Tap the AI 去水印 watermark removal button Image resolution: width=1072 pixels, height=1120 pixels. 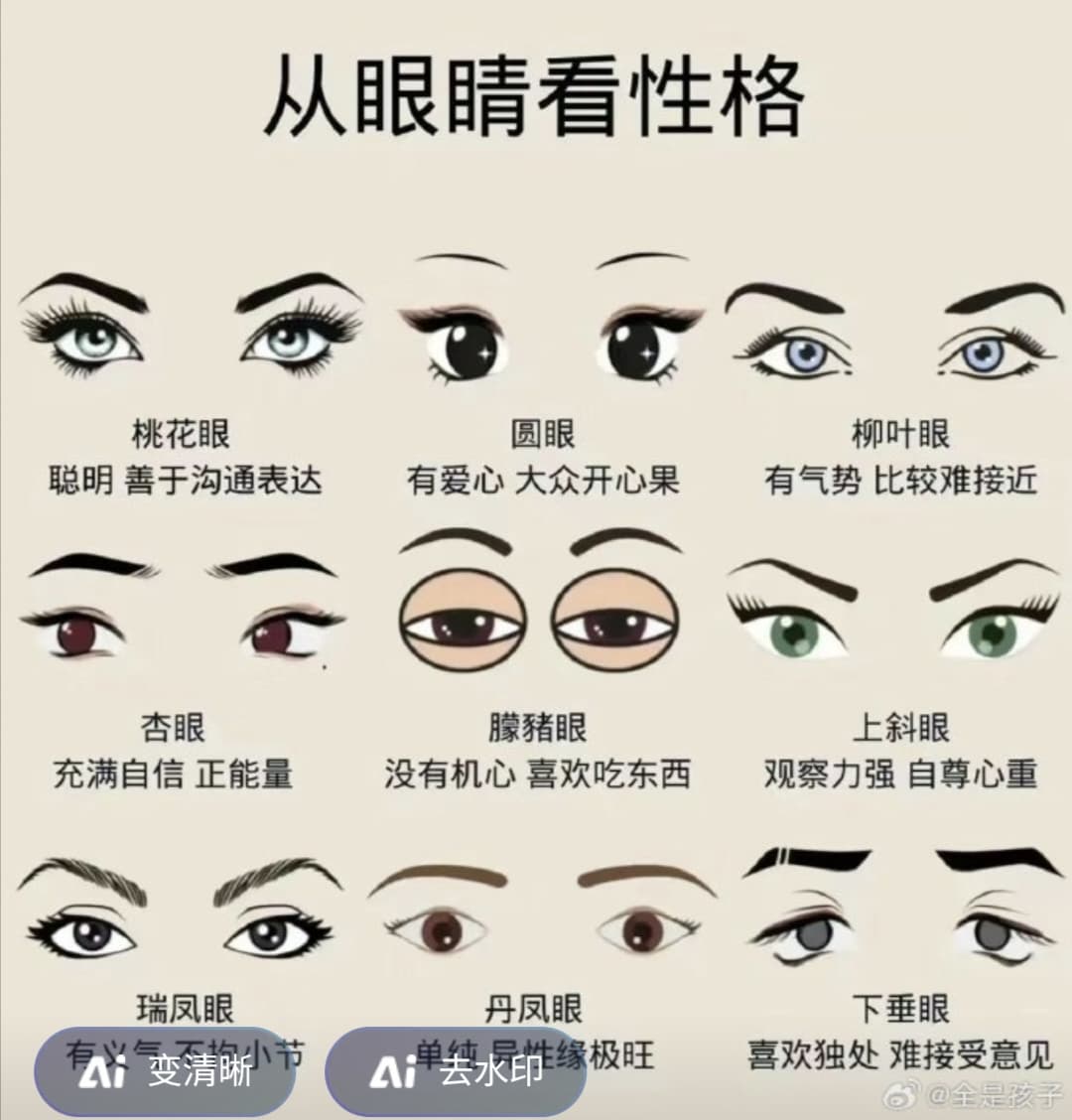455,1072
